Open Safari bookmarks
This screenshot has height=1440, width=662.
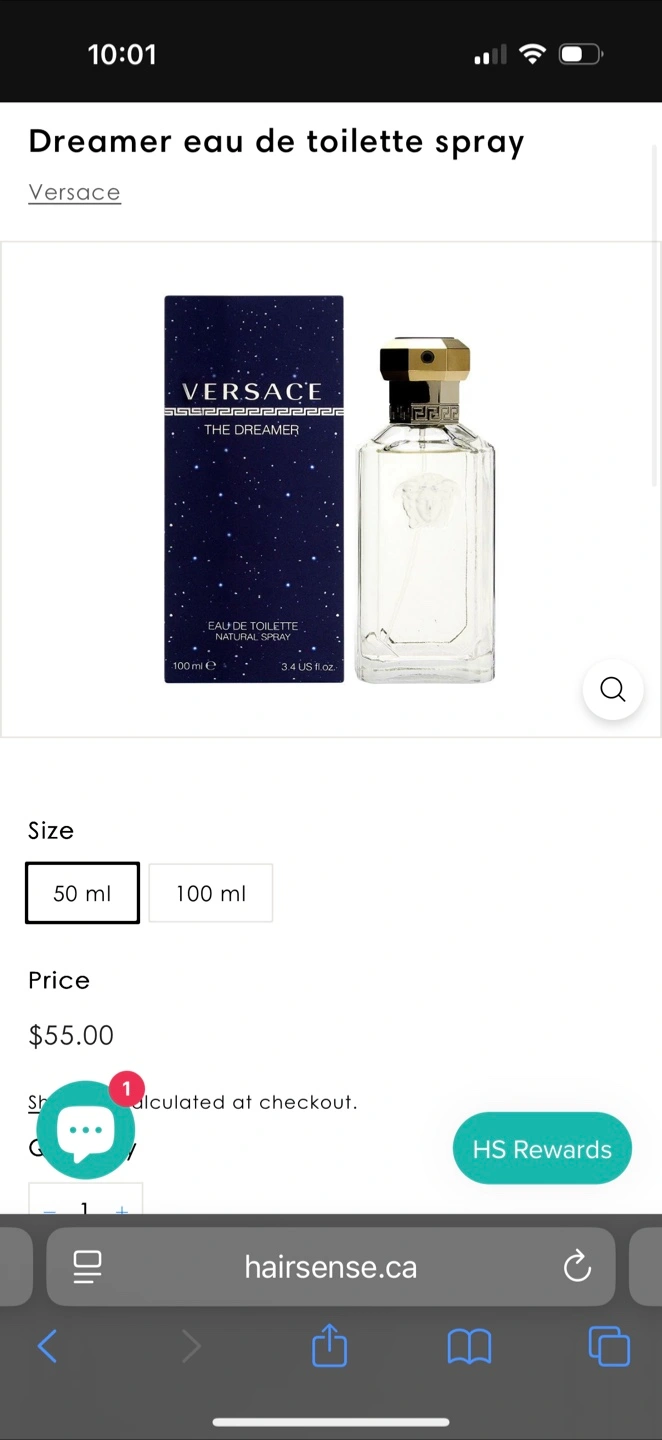pyautogui.click(x=469, y=1346)
